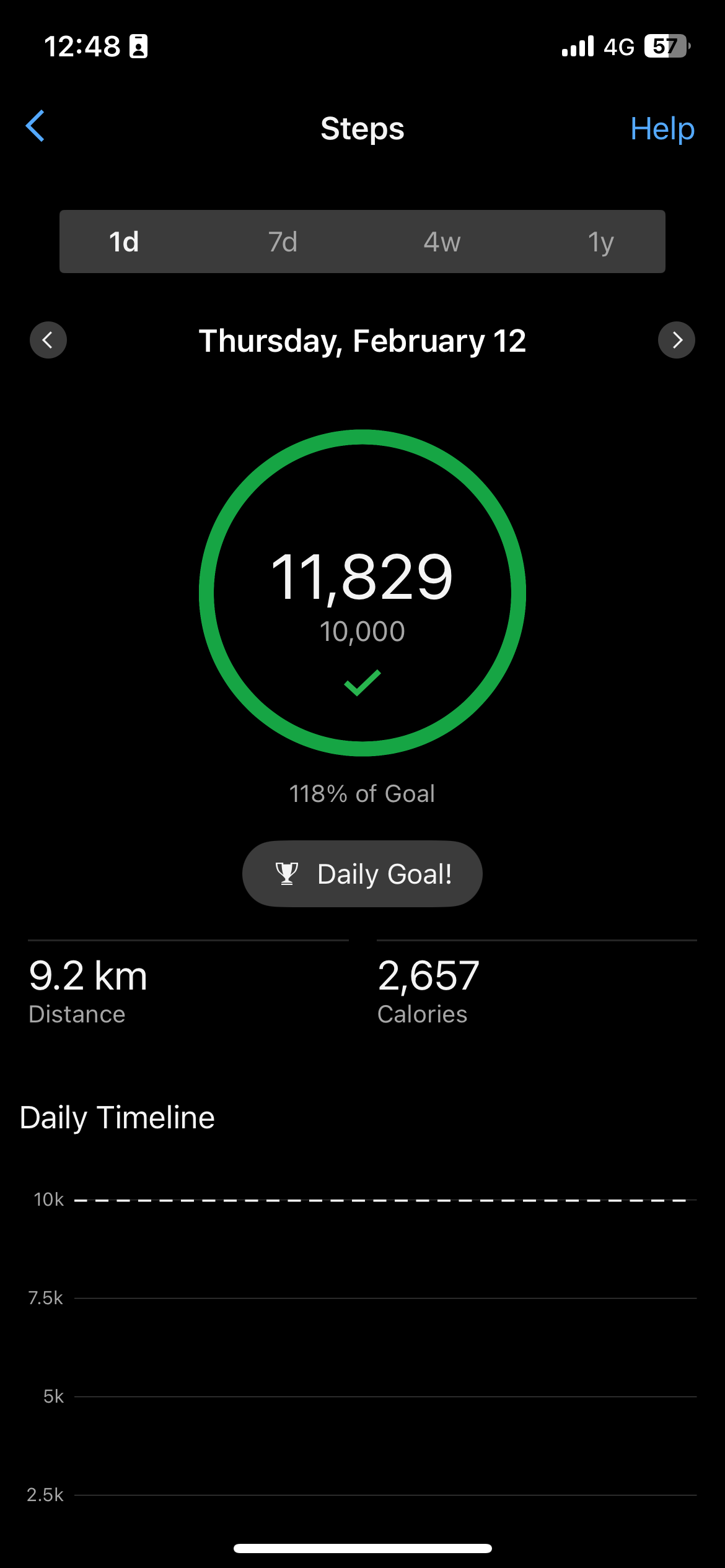Tap the Daily Goal! trophy badge
This screenshot has width=725, height=1568.
[x=362, y=874]
